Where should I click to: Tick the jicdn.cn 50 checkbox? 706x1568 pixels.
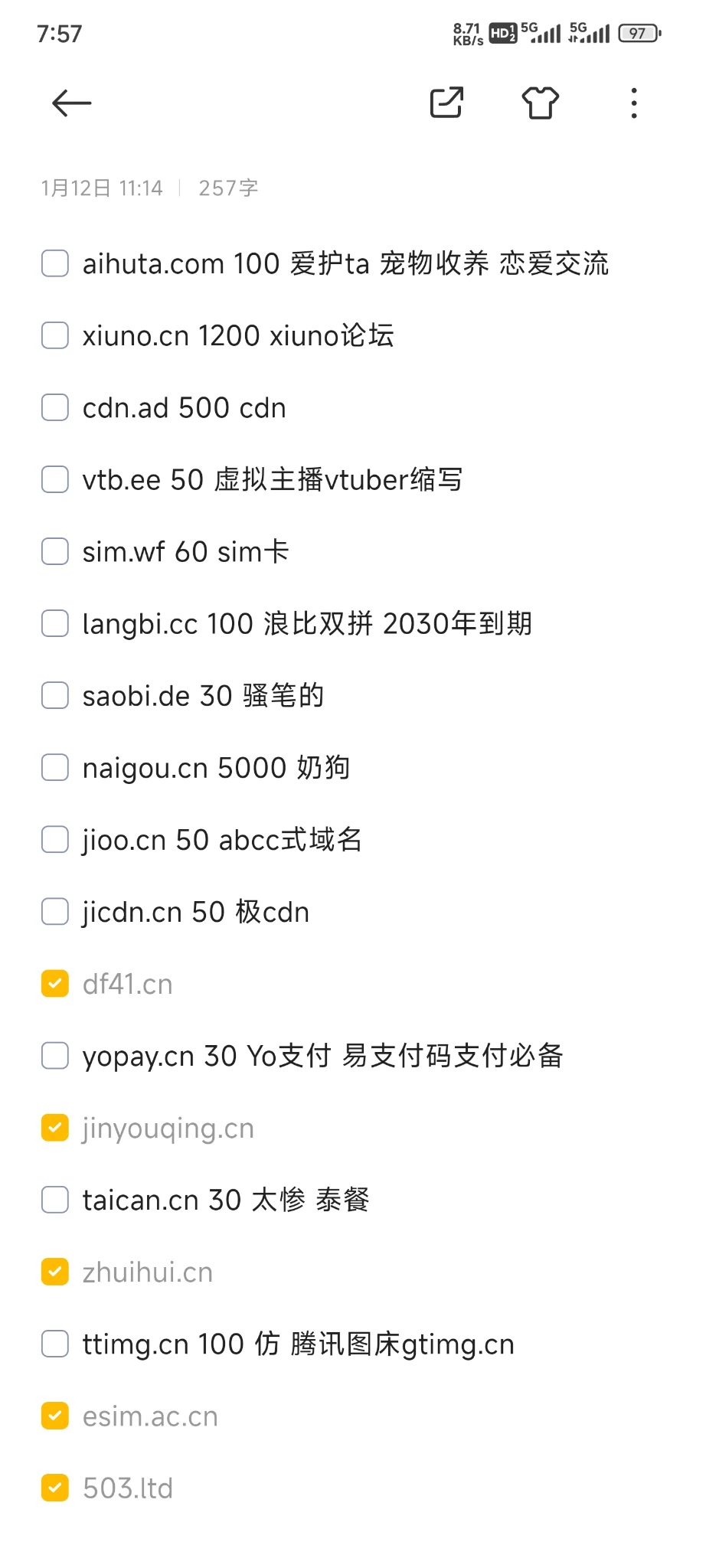55,911
